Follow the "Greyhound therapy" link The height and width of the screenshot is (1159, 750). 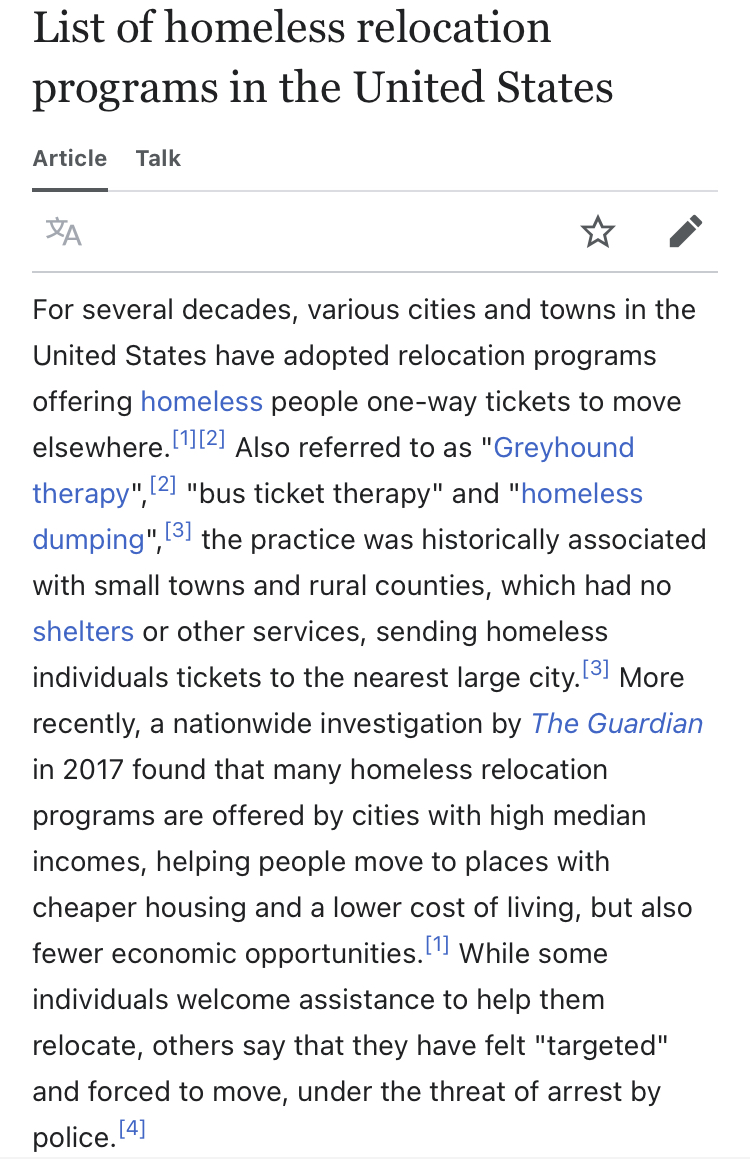click(x=563, y=447)
